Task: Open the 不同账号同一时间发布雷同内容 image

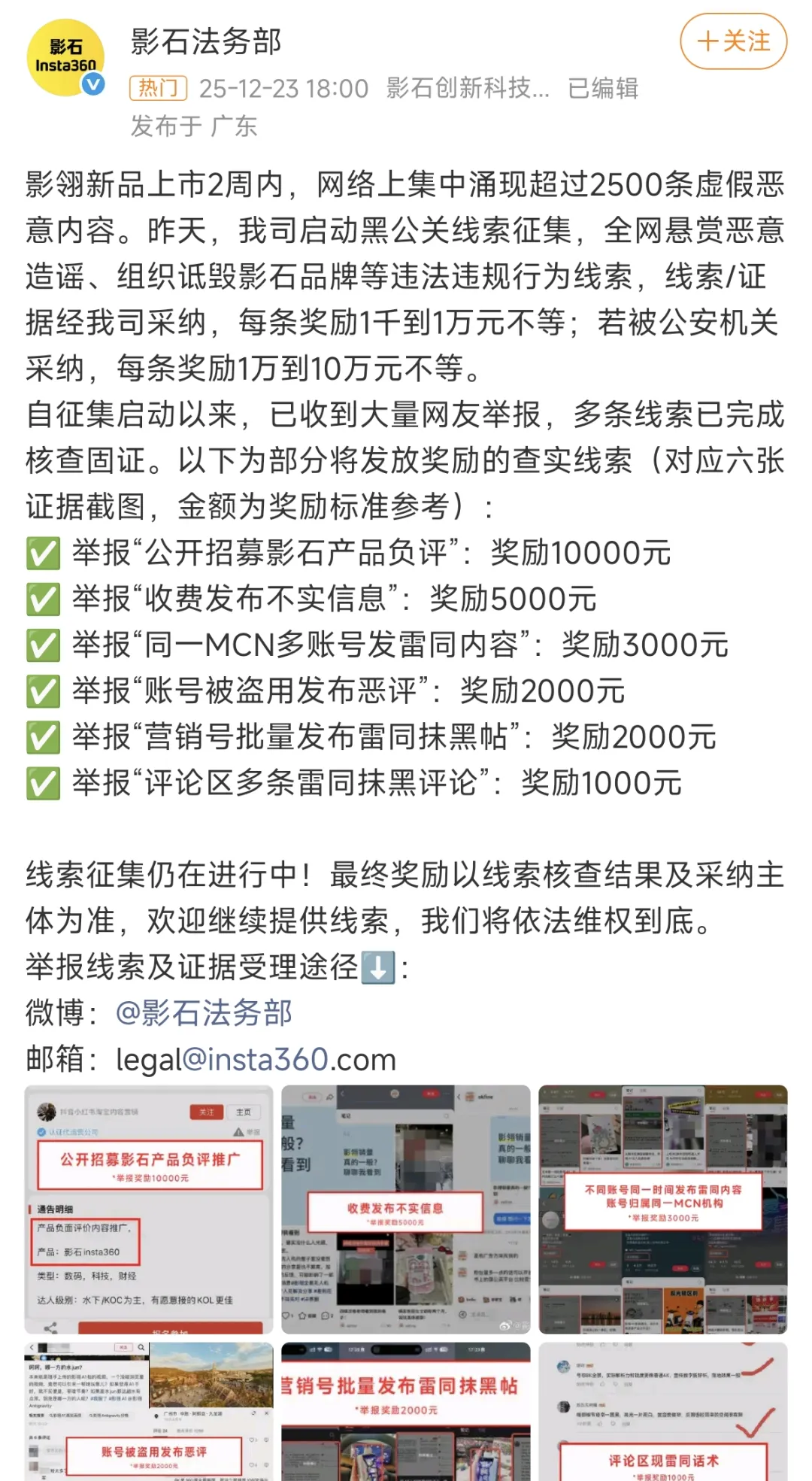Action: coord(662,1209)
